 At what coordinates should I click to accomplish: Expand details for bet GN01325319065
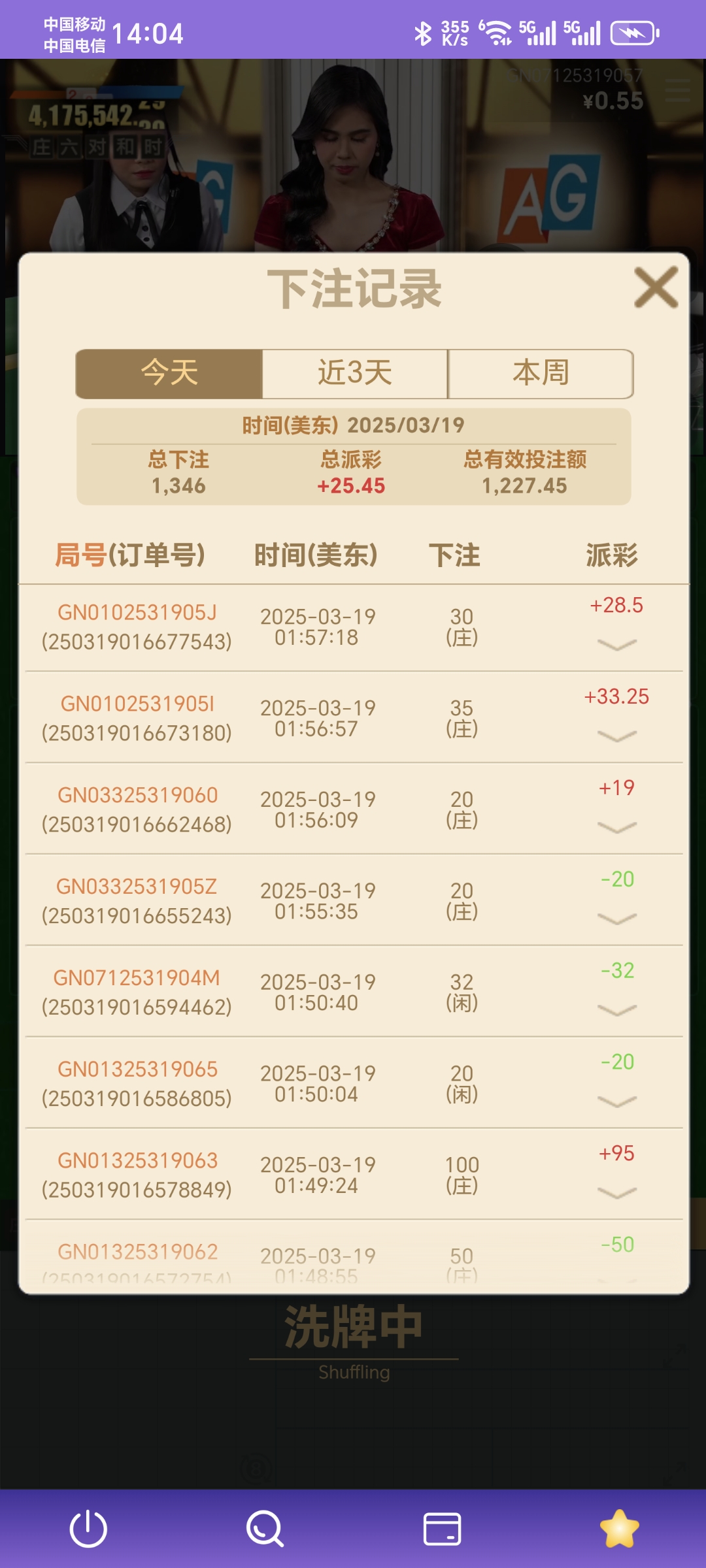tap(616, 1102)
